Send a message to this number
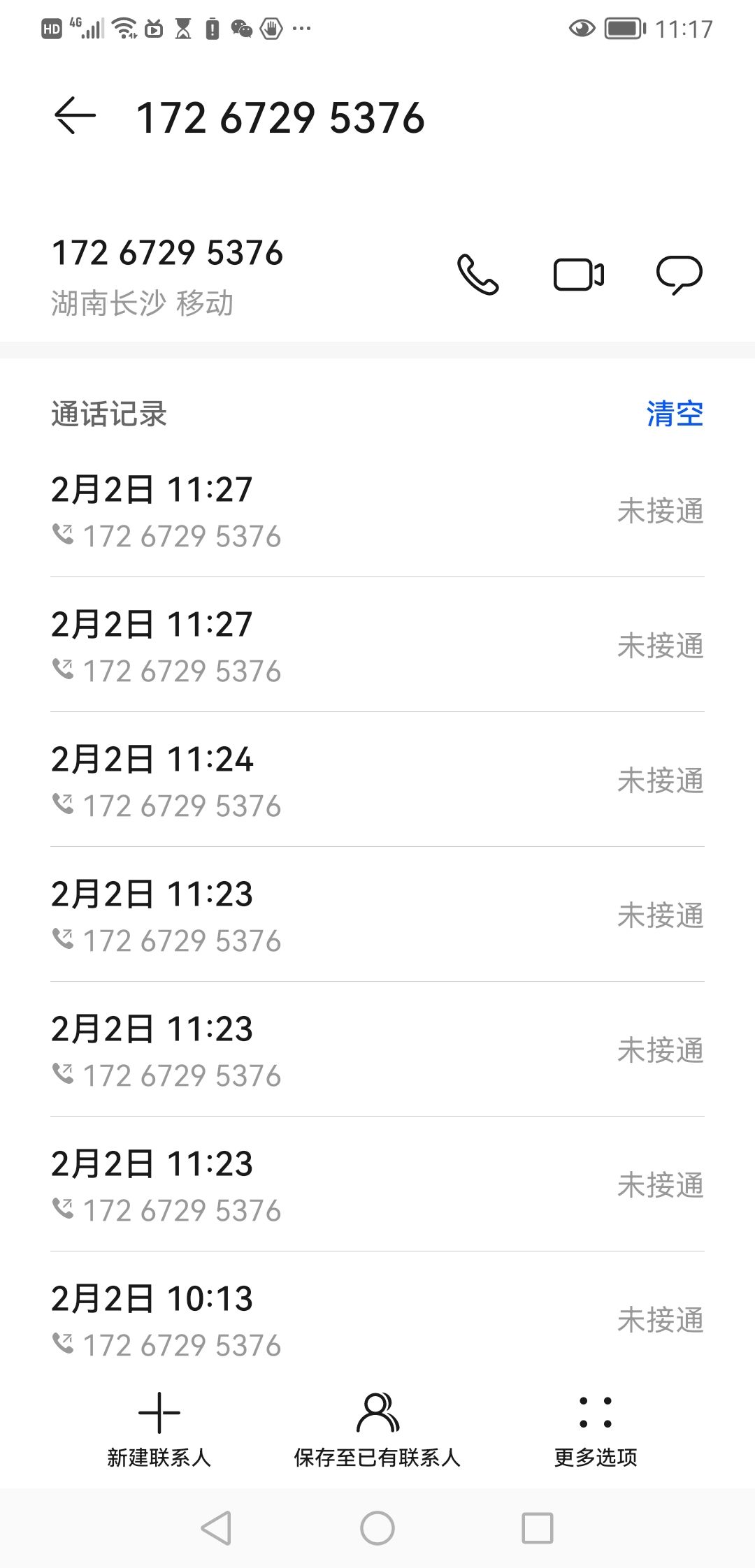Screen dimensions: 755x1568 tap(679, 275)
